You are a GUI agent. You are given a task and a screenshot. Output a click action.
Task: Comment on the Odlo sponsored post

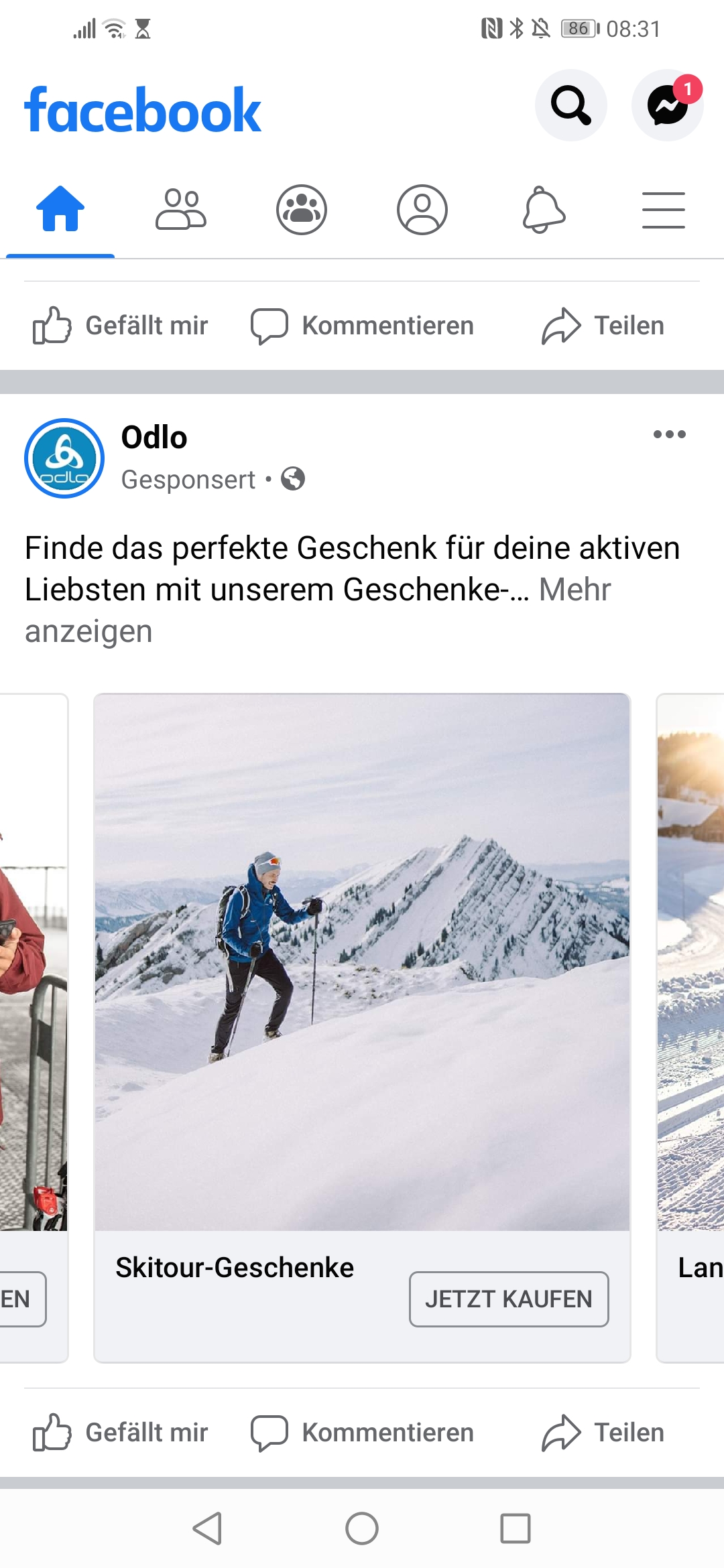362,1433
